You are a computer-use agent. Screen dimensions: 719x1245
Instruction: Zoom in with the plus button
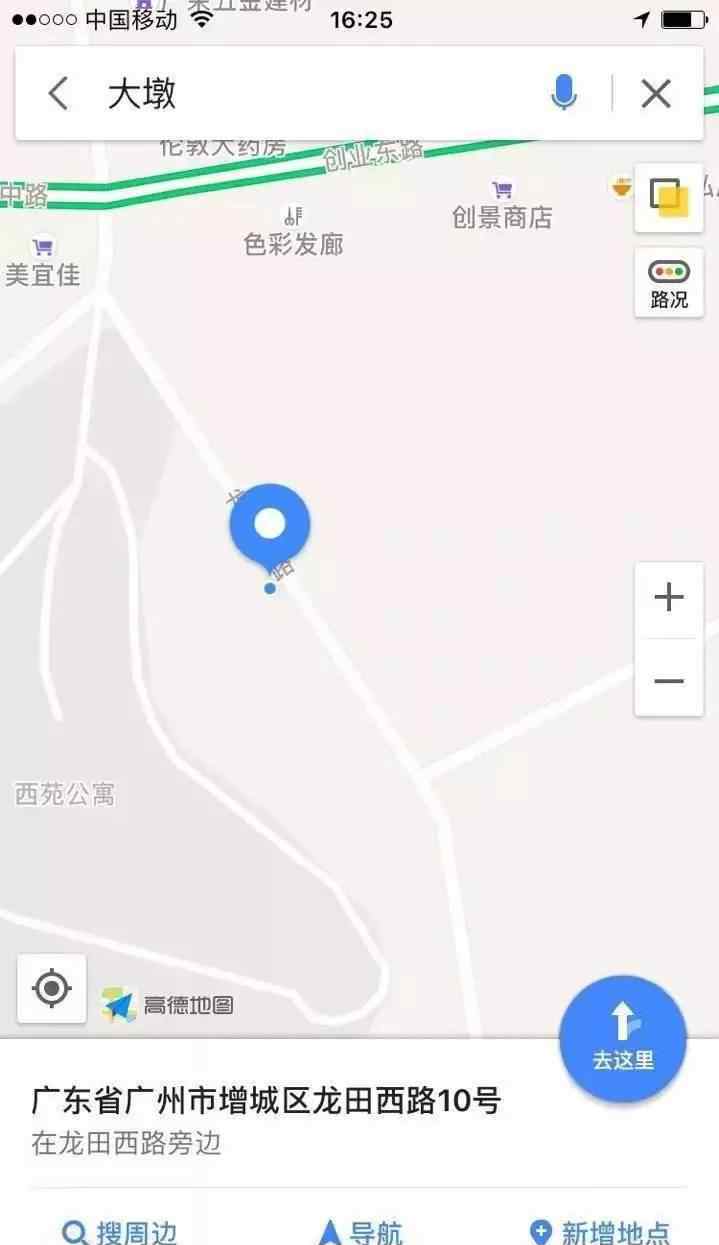[x=669, y=598]
